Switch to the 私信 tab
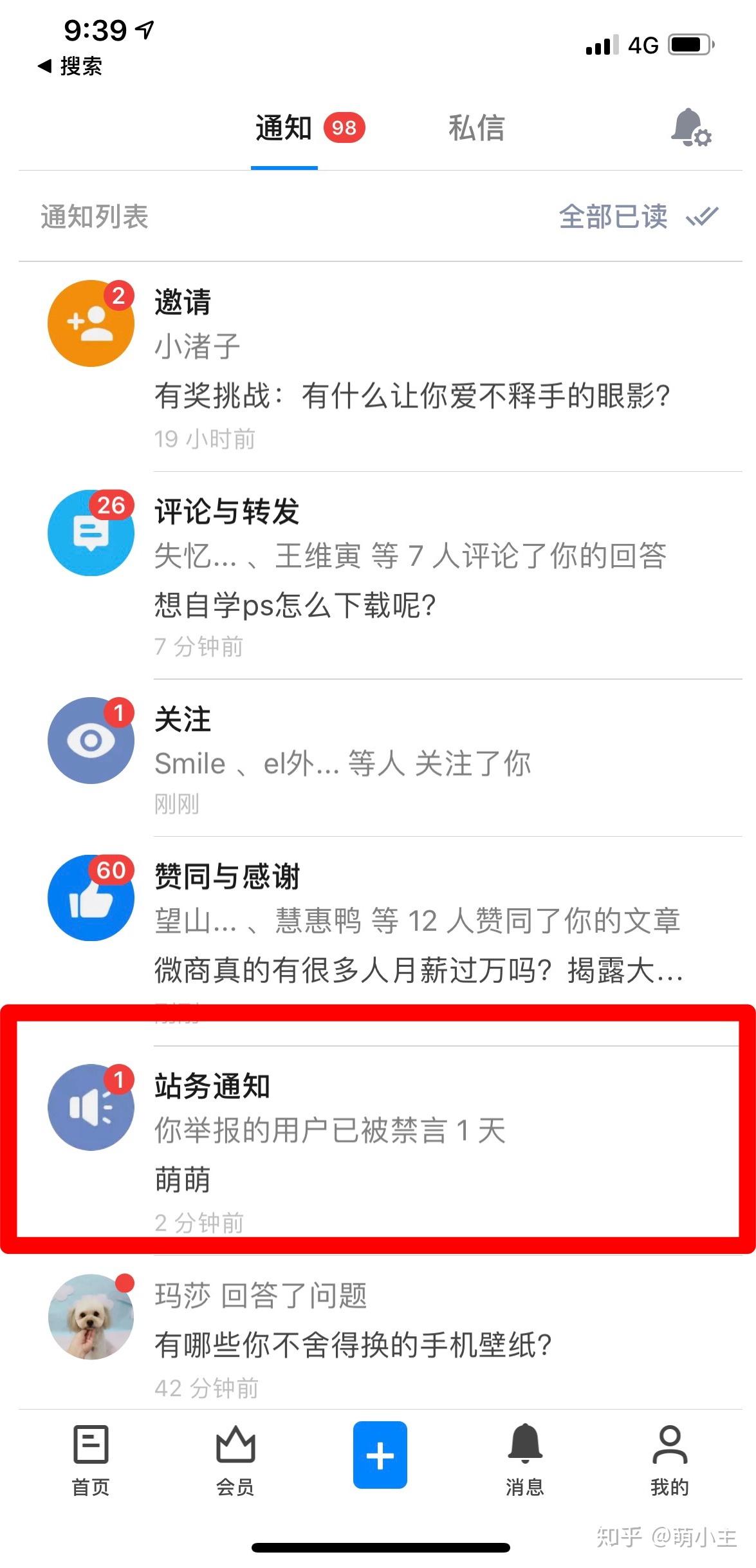 click(476, 127)
